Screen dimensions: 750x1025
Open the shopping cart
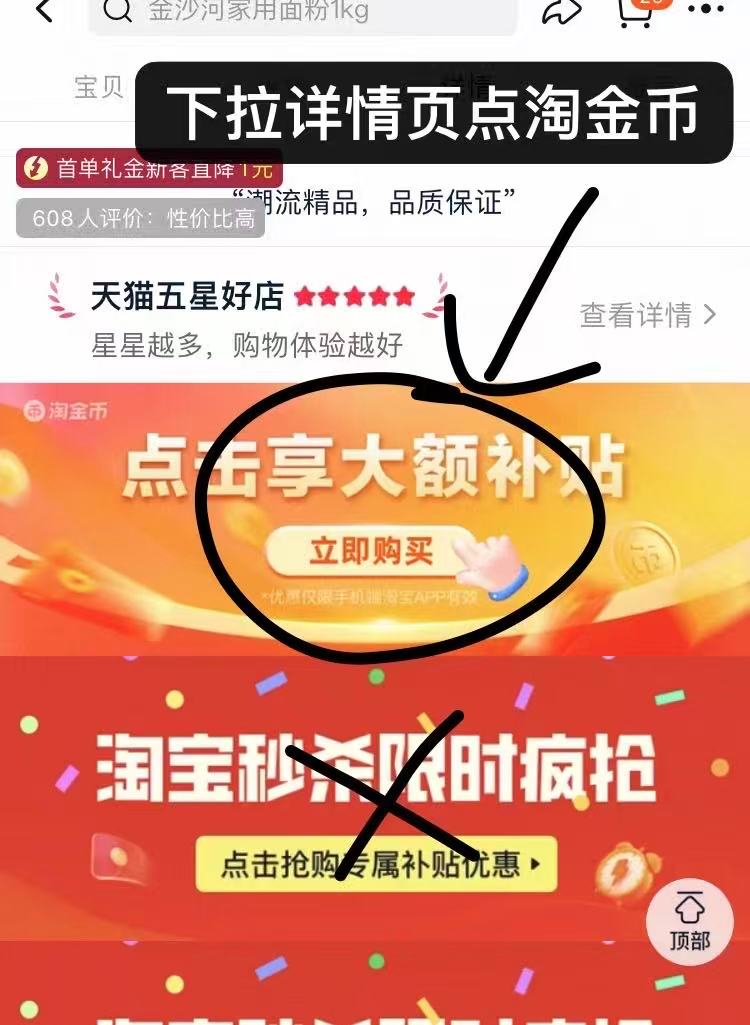(637, 12)
